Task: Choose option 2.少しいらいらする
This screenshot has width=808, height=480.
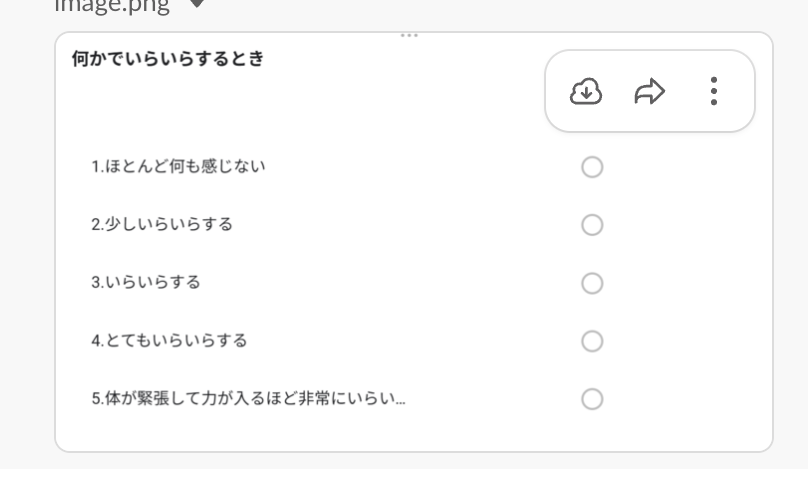Action: 592,225
